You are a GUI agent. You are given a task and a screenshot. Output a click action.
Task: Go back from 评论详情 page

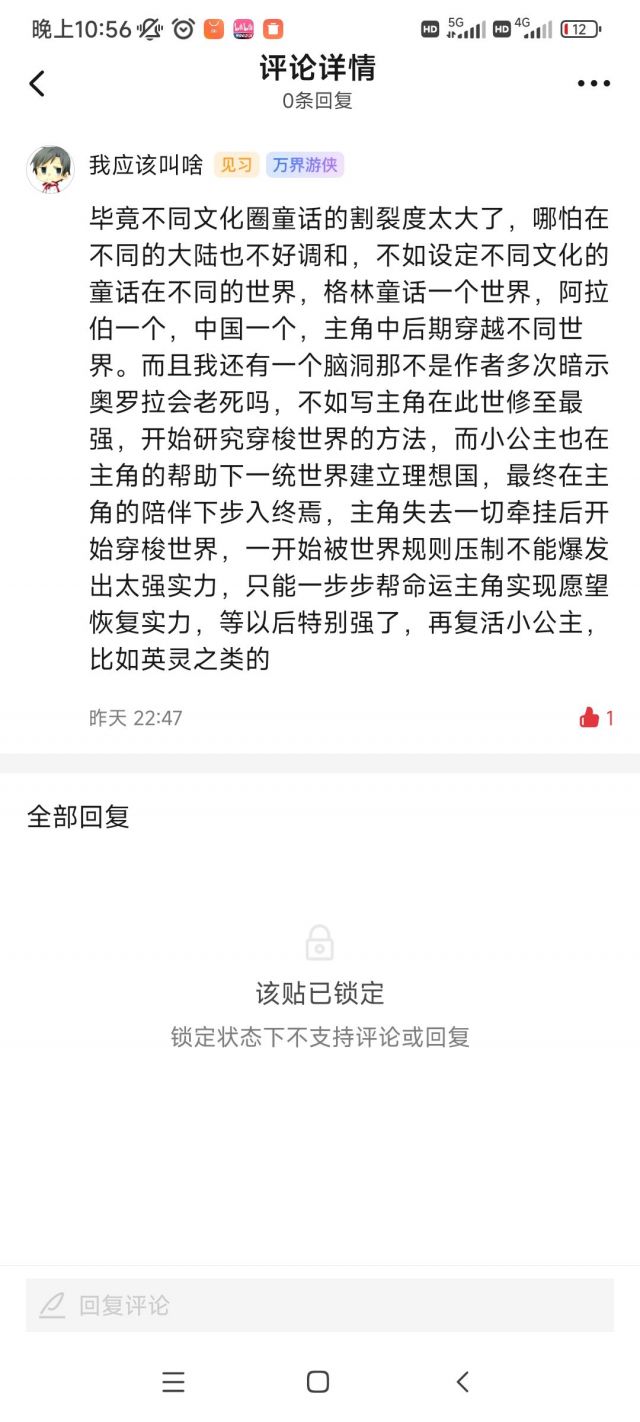[37, 83]
